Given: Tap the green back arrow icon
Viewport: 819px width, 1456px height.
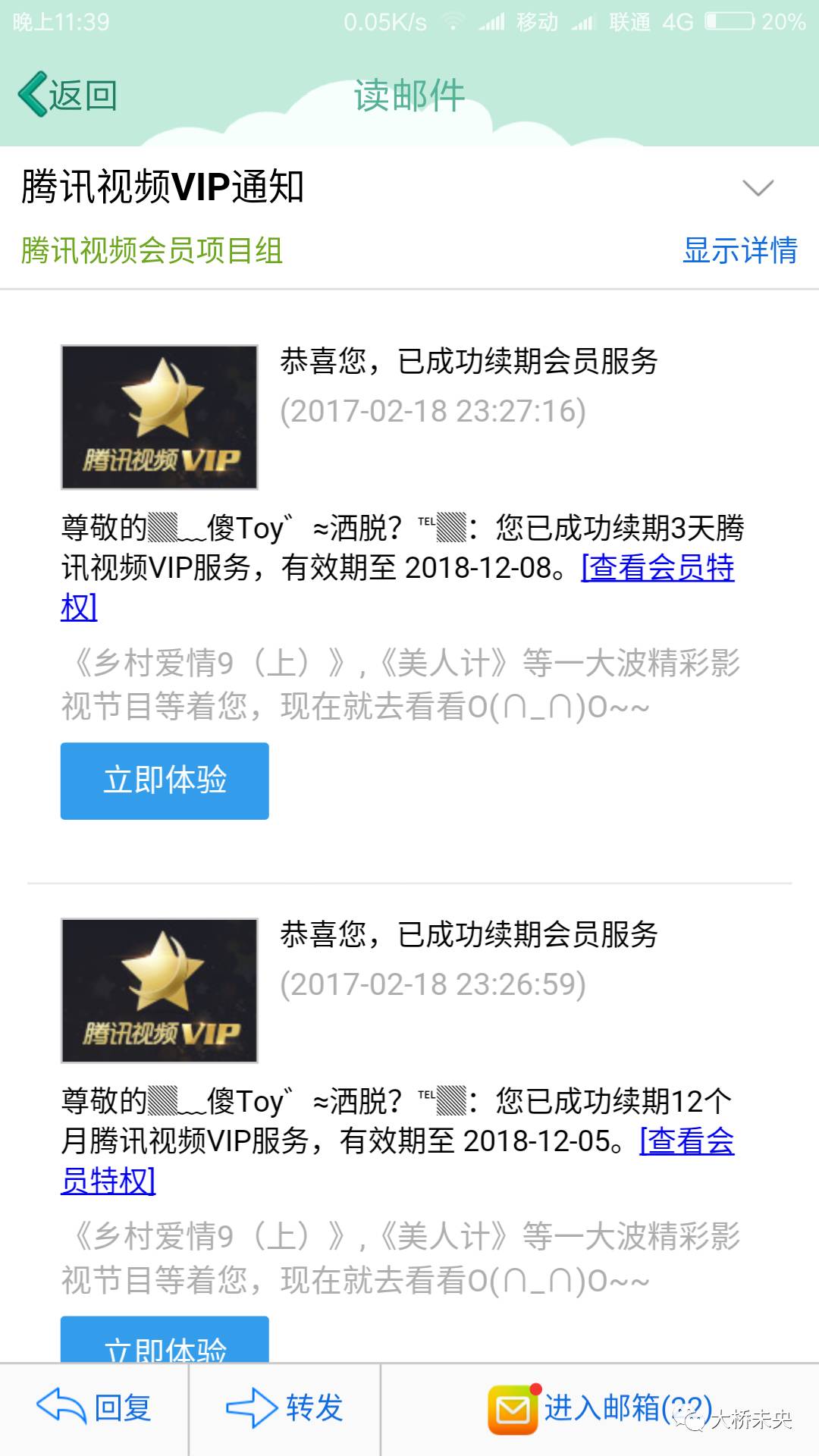Looking at the screenshot, I should (x=30, y=93).
